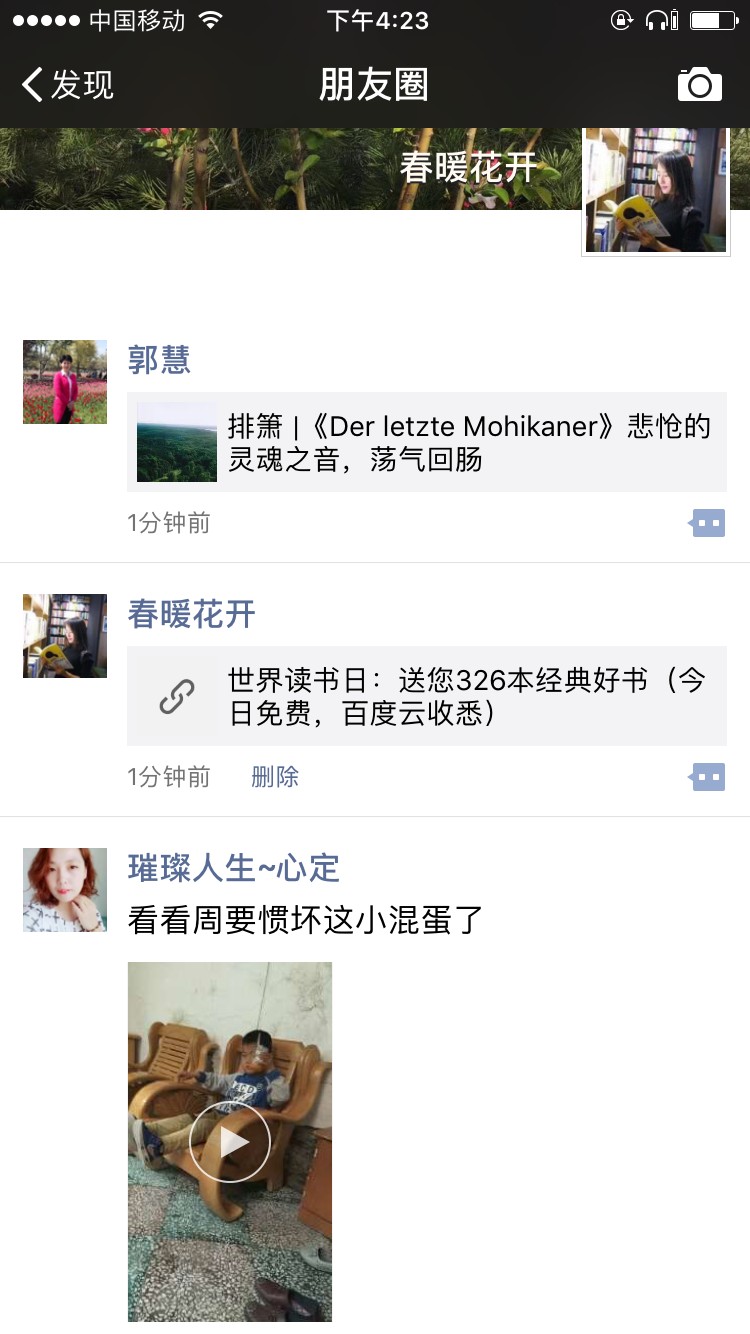Open 璀璨人生~心定's avatar
The width and height of the screenshot is (750, 1334).
pyautogui.click(x=65, y=890)
